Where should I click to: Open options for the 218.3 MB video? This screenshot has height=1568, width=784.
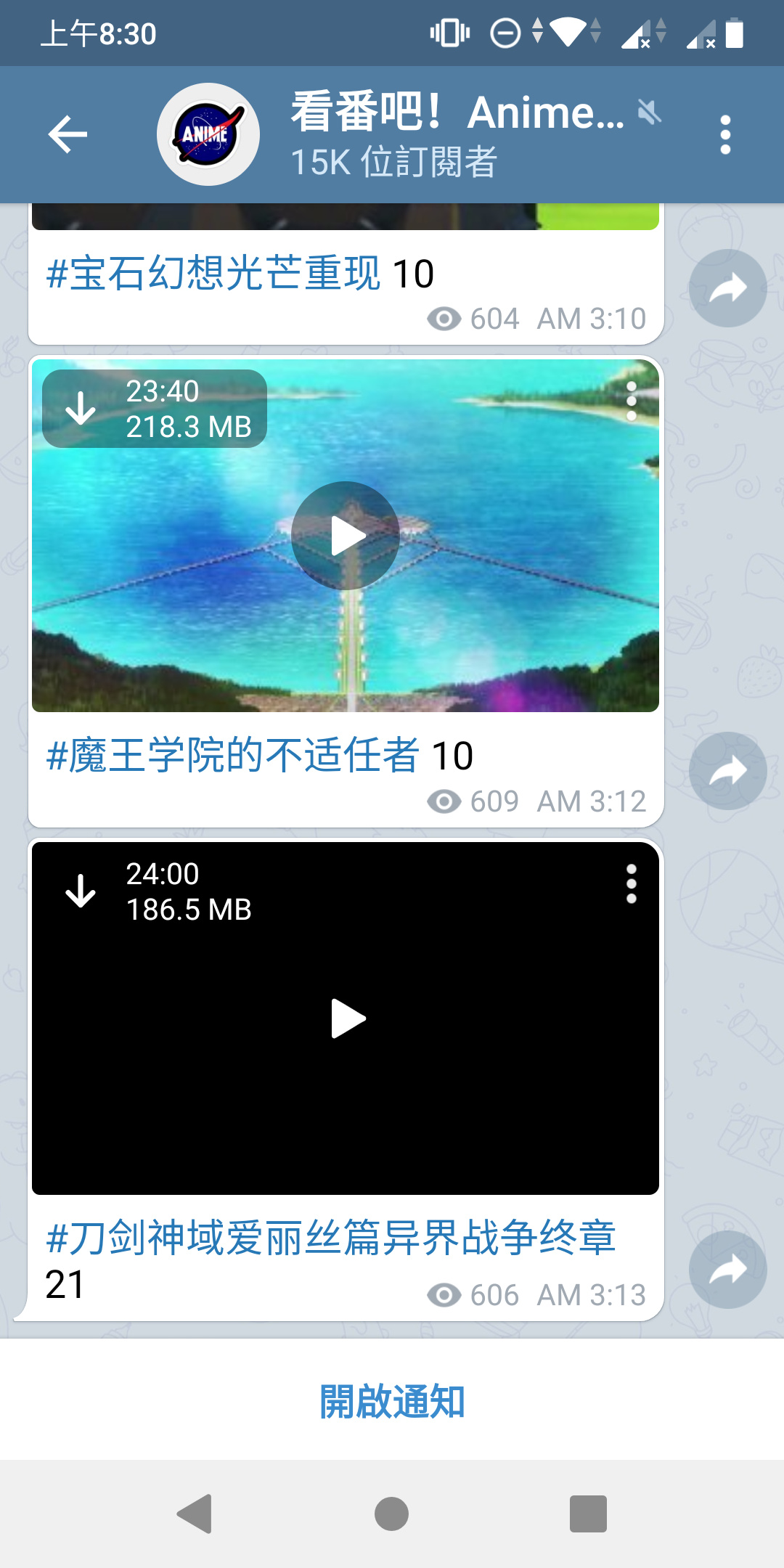pyautogui.click(x=631, y=401)
